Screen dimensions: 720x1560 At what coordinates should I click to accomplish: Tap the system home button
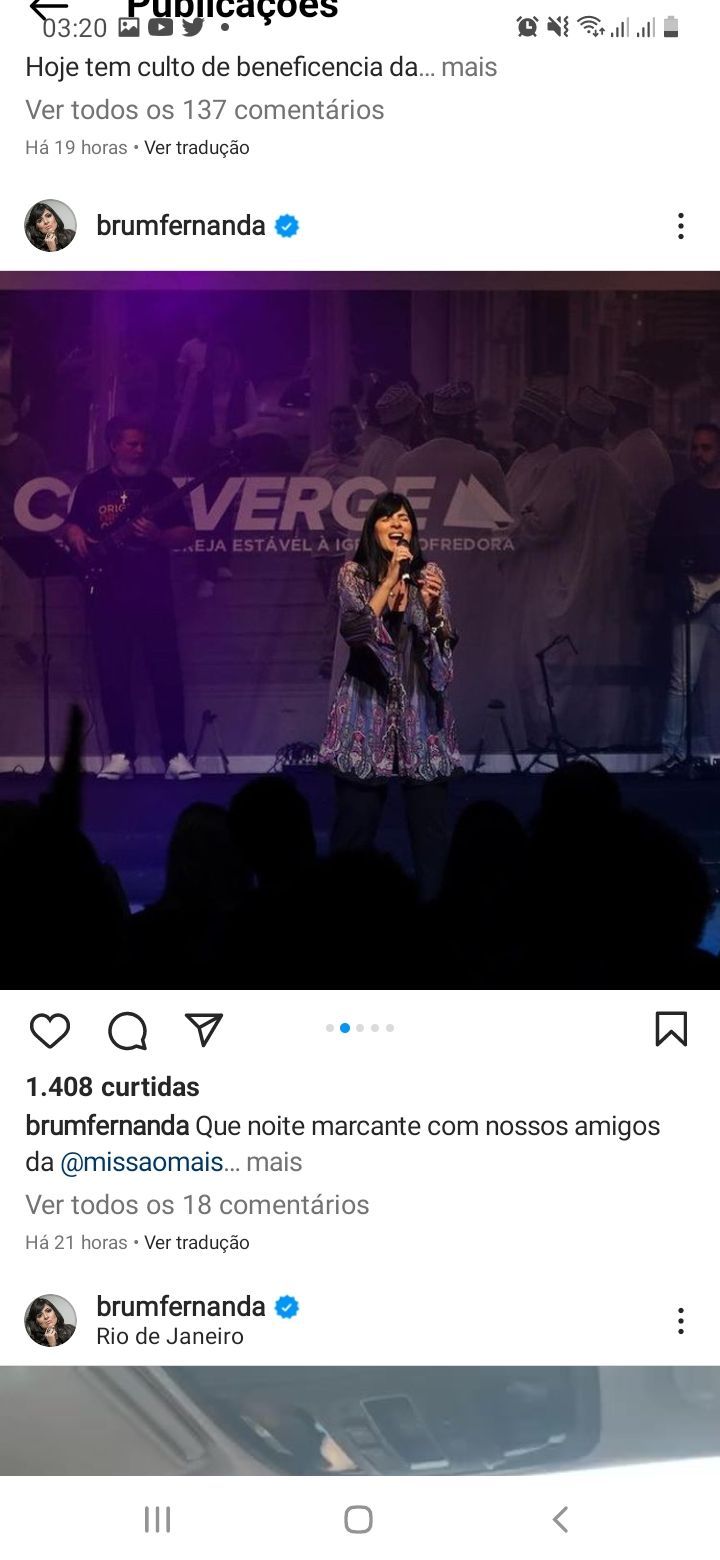(x=359, y=1519)
